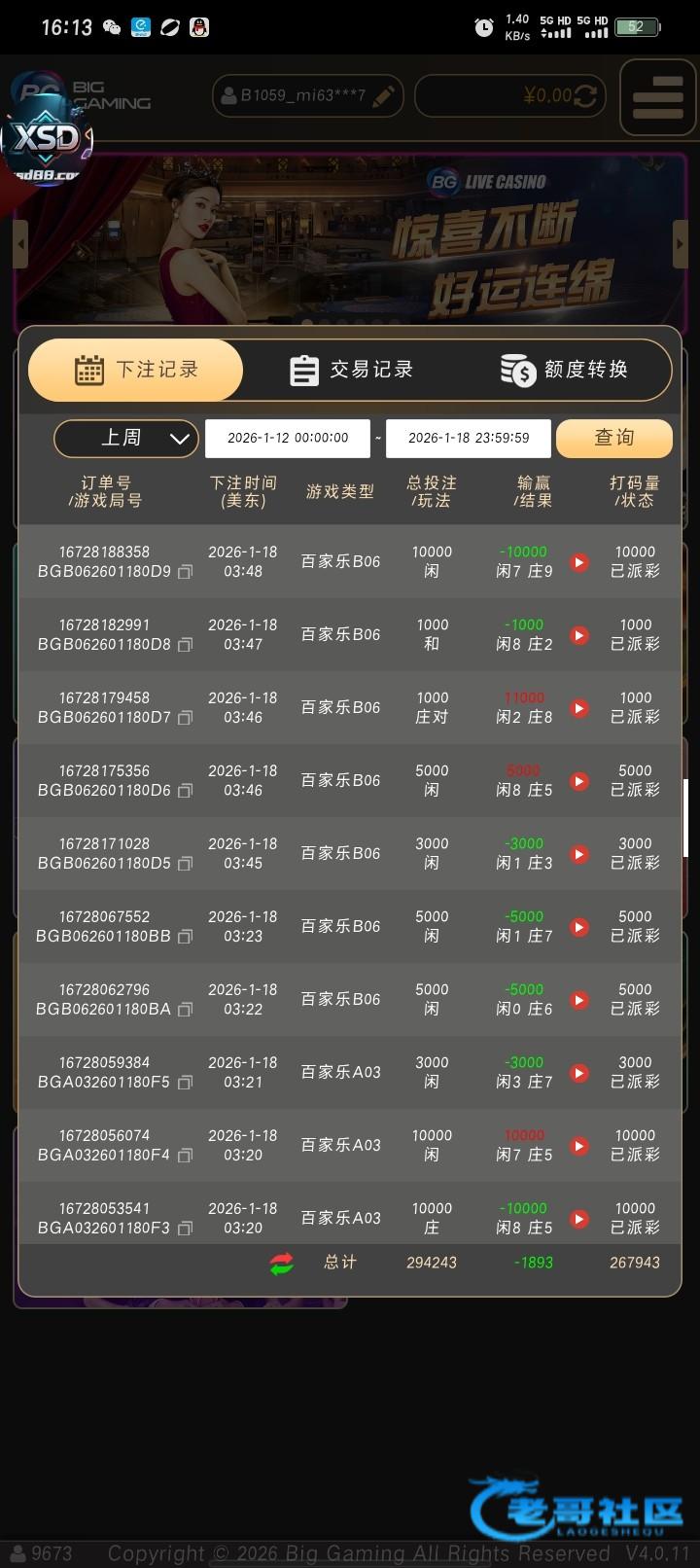Viewport: 700px width, 1568px height.
Task: Play replay for order 16728179458
Action: 579,708
